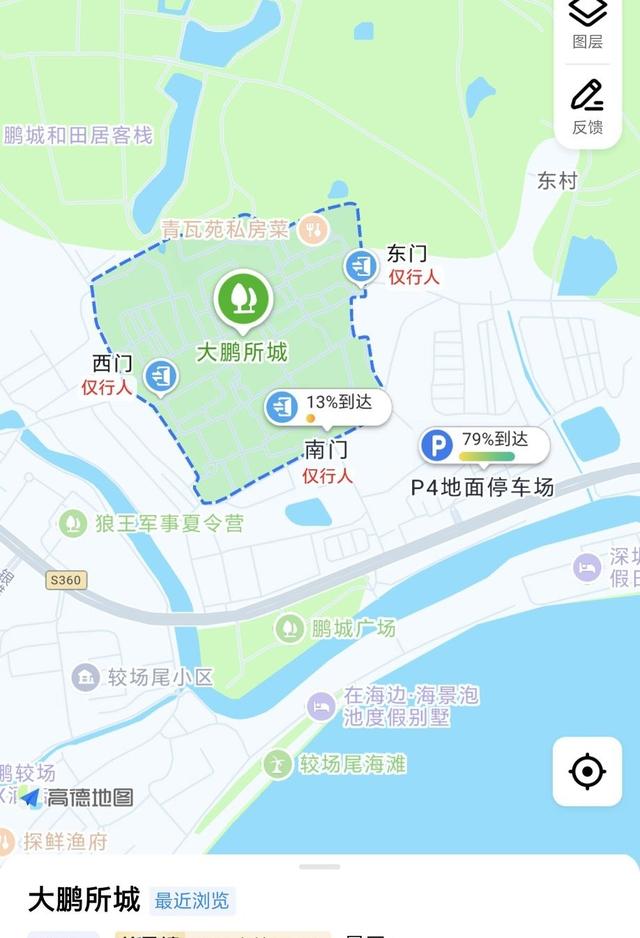Image resolution: width=640 pixels, height=938 pixels.
Task: Open 青瓦苑私房菜 restaurant marker
Action: 313,229
